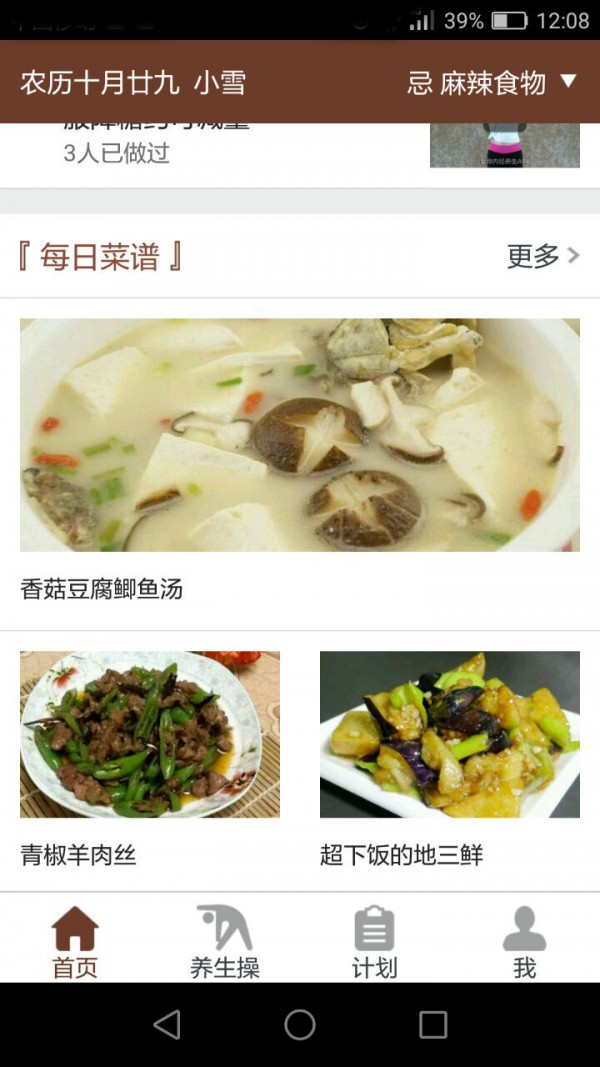This screenshot has height=1067, width=600.
Task: Switch to the 首页 tab
Action: point(75,941)
